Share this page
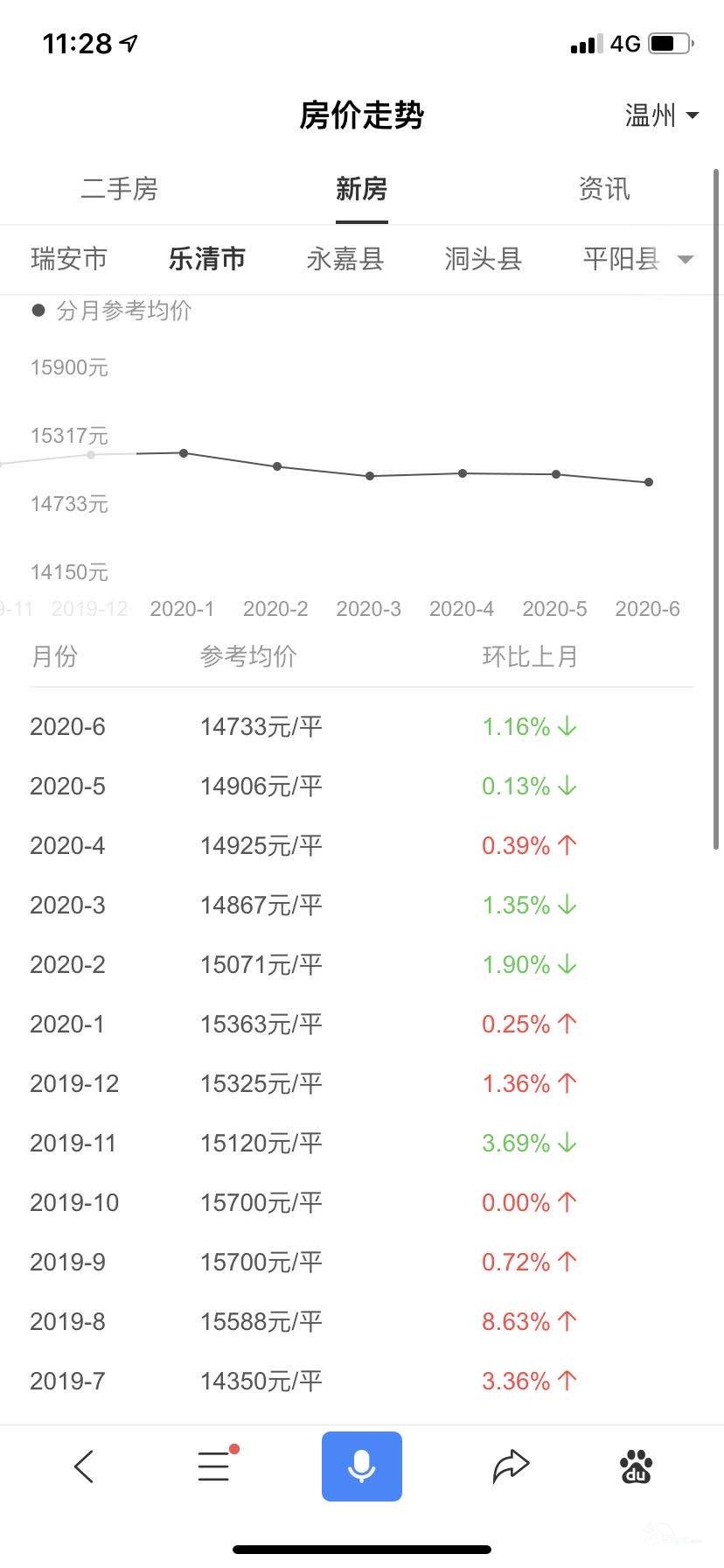This screenshot has width=724, height=1568. pyautogui.click(x=511, y=1466)
